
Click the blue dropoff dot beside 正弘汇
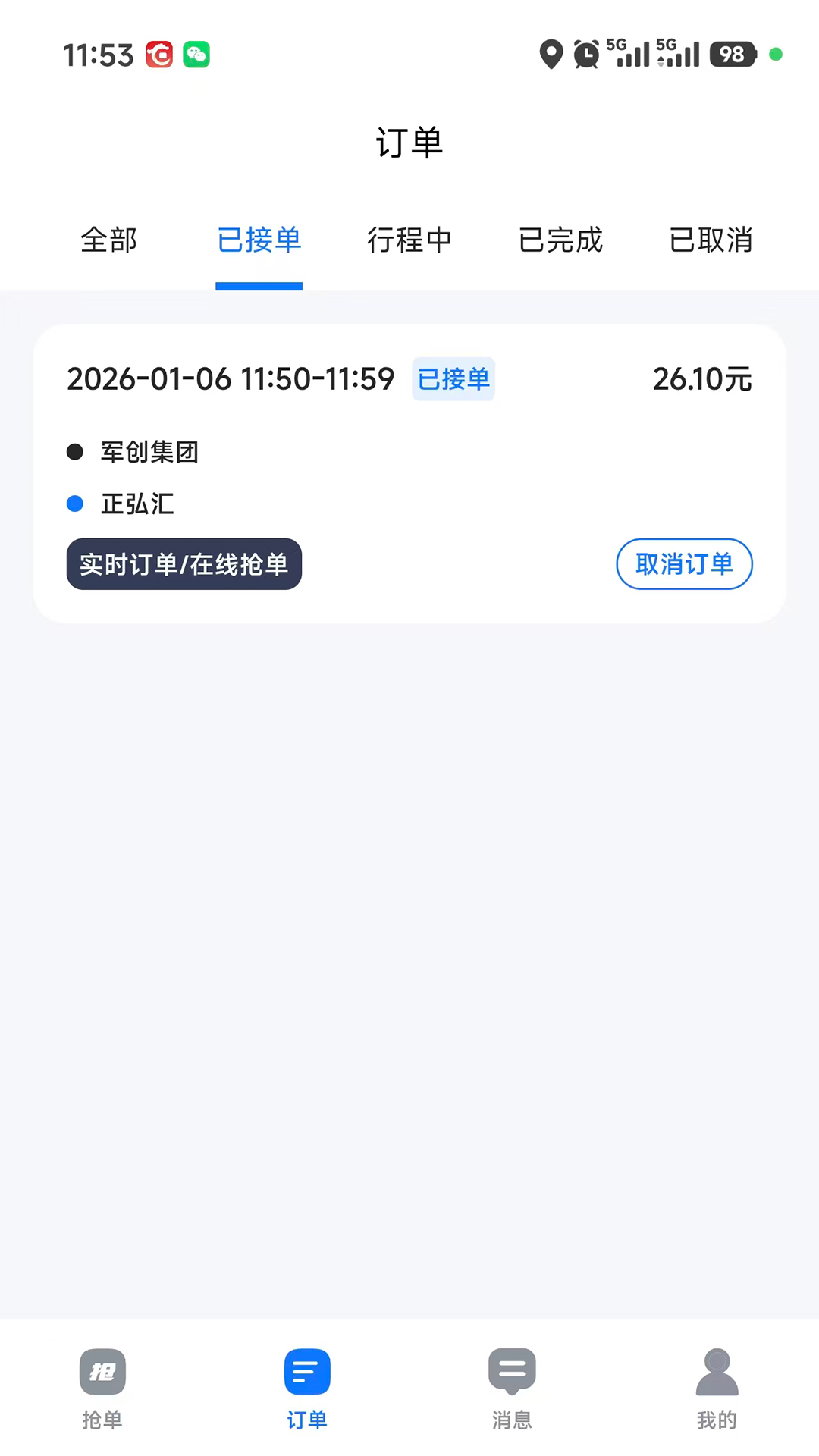click(x=74, y=503)
